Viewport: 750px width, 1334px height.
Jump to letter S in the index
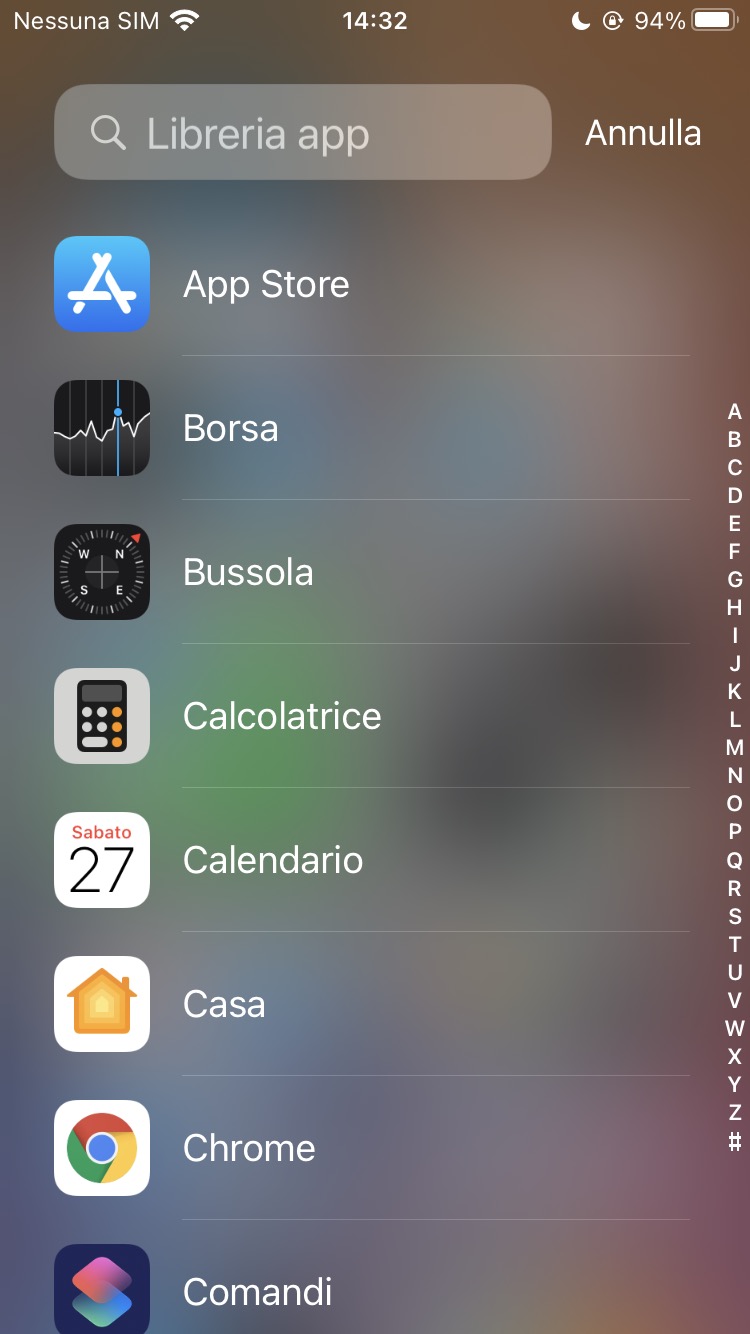click(x=735, y=915)
